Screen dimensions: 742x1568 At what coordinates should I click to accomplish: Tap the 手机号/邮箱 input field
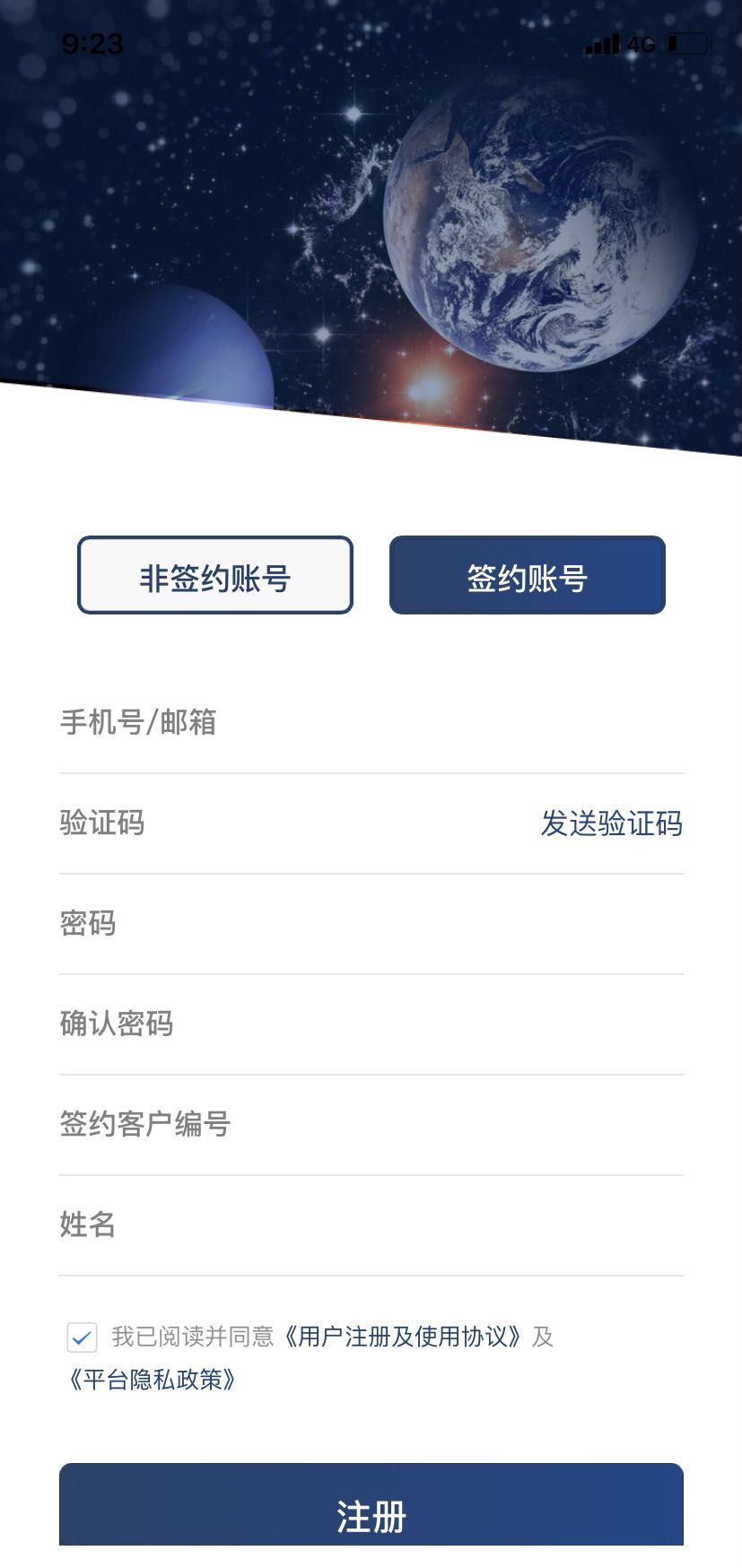point(371,723)
